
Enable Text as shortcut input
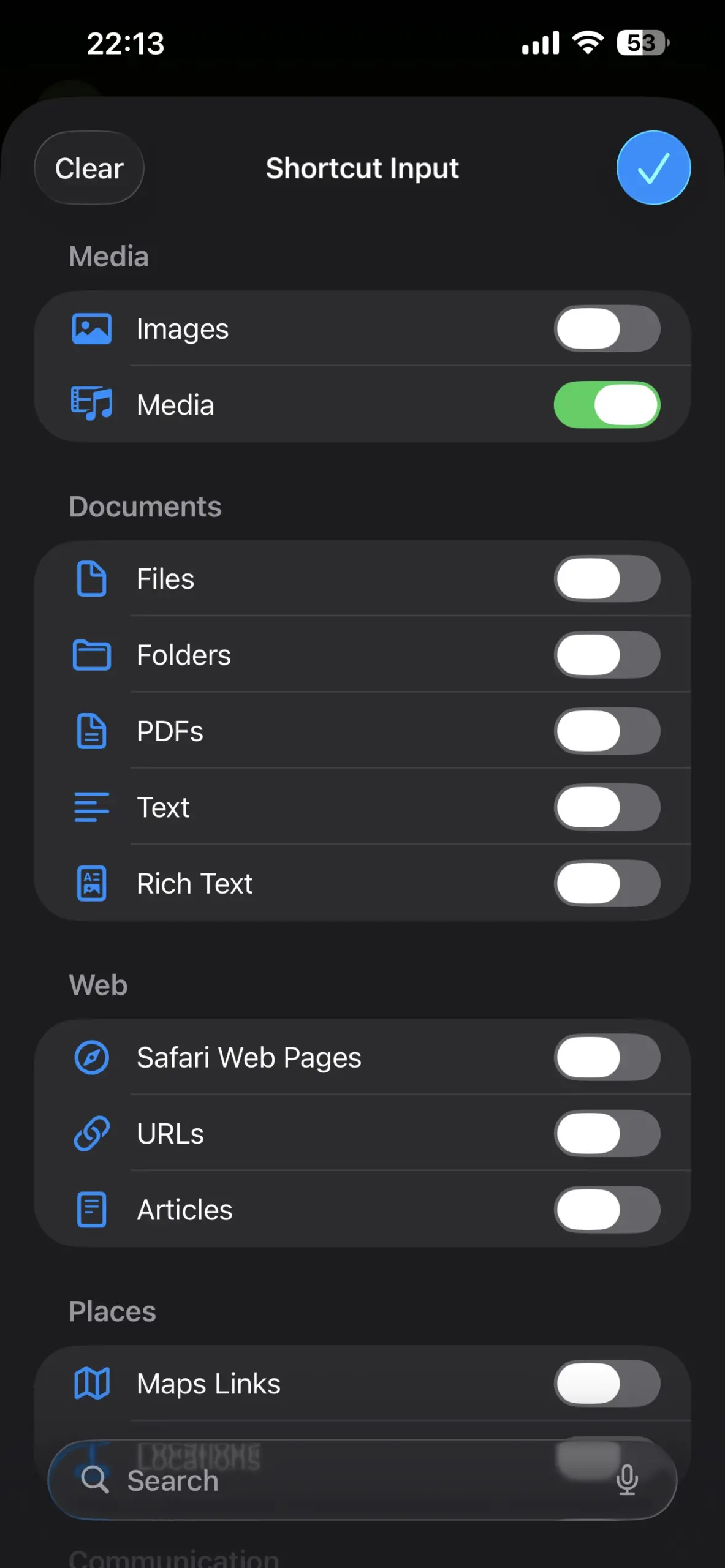607,807
